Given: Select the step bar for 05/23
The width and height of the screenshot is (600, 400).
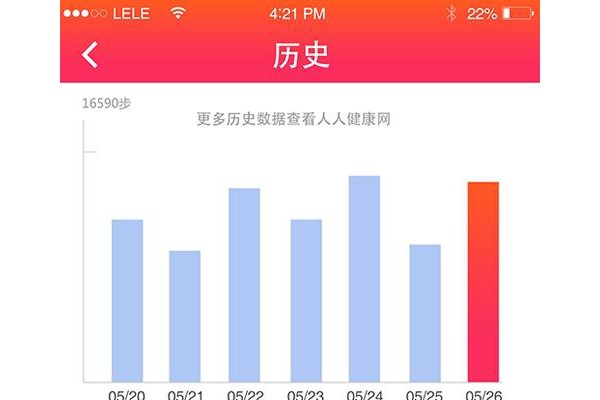Looking at the screenshot, I should pos(306,301).
